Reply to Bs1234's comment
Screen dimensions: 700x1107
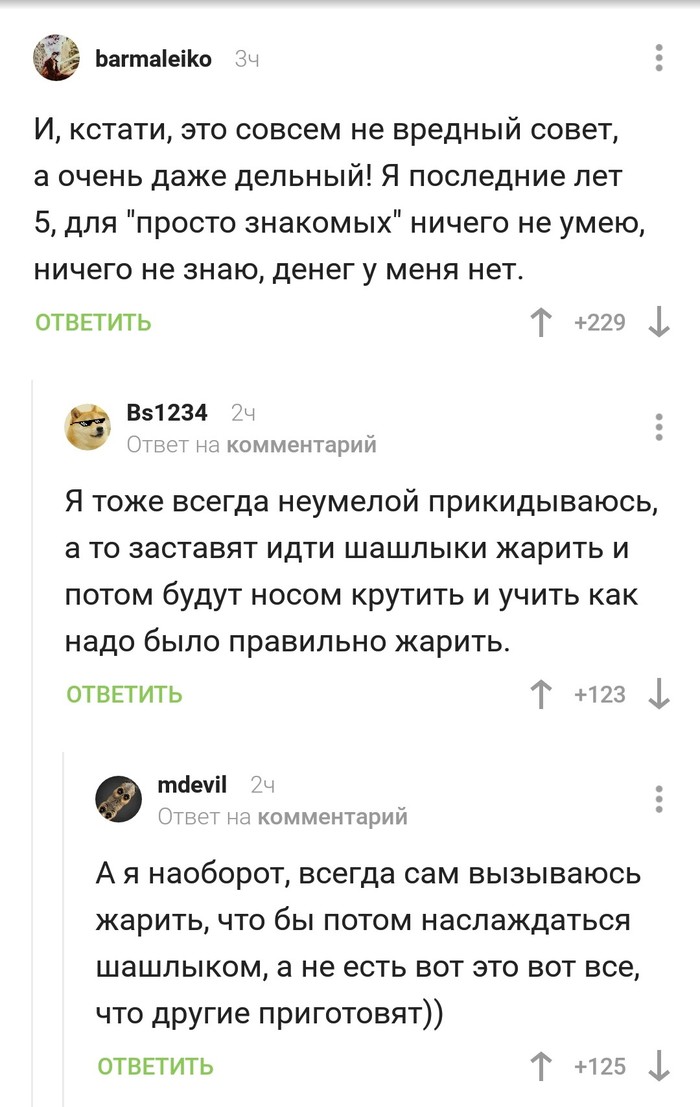click(124, 694)
